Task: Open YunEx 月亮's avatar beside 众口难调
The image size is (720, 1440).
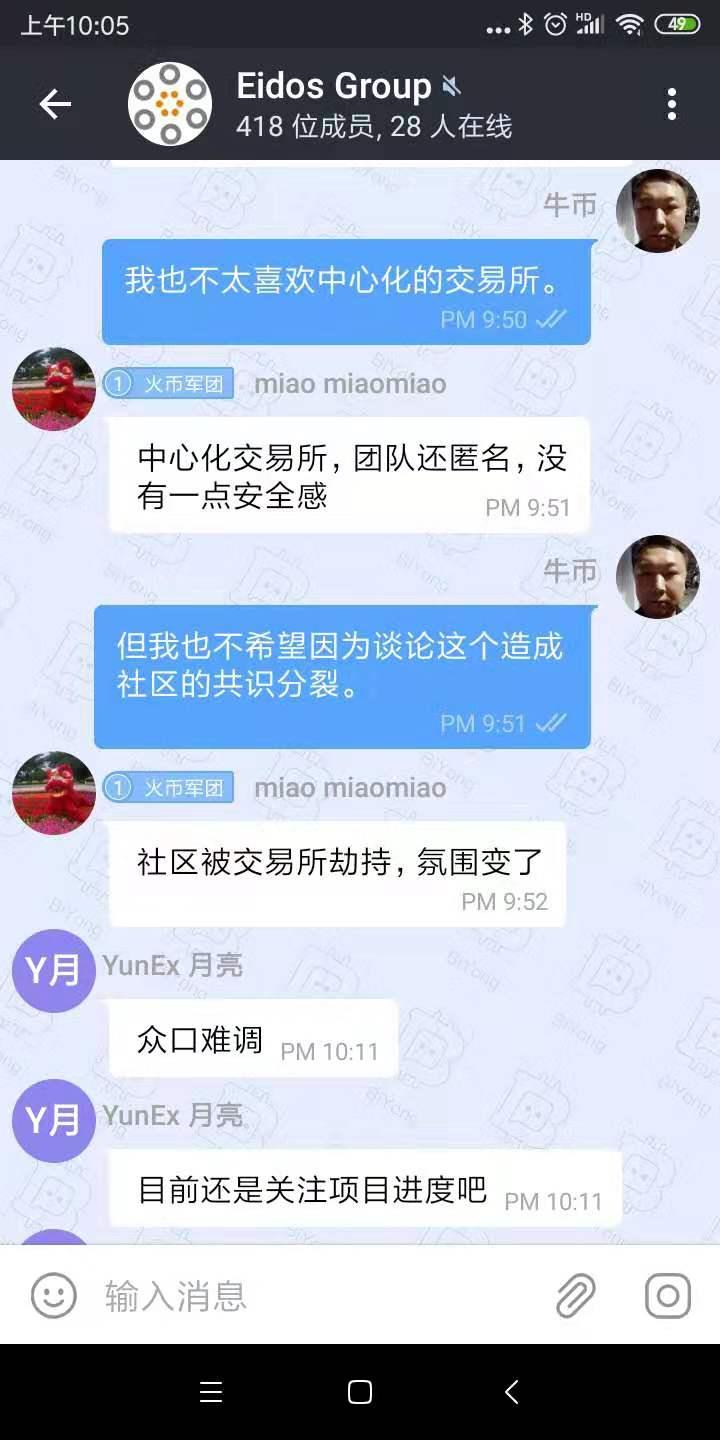Action: [x=54, y=970]
